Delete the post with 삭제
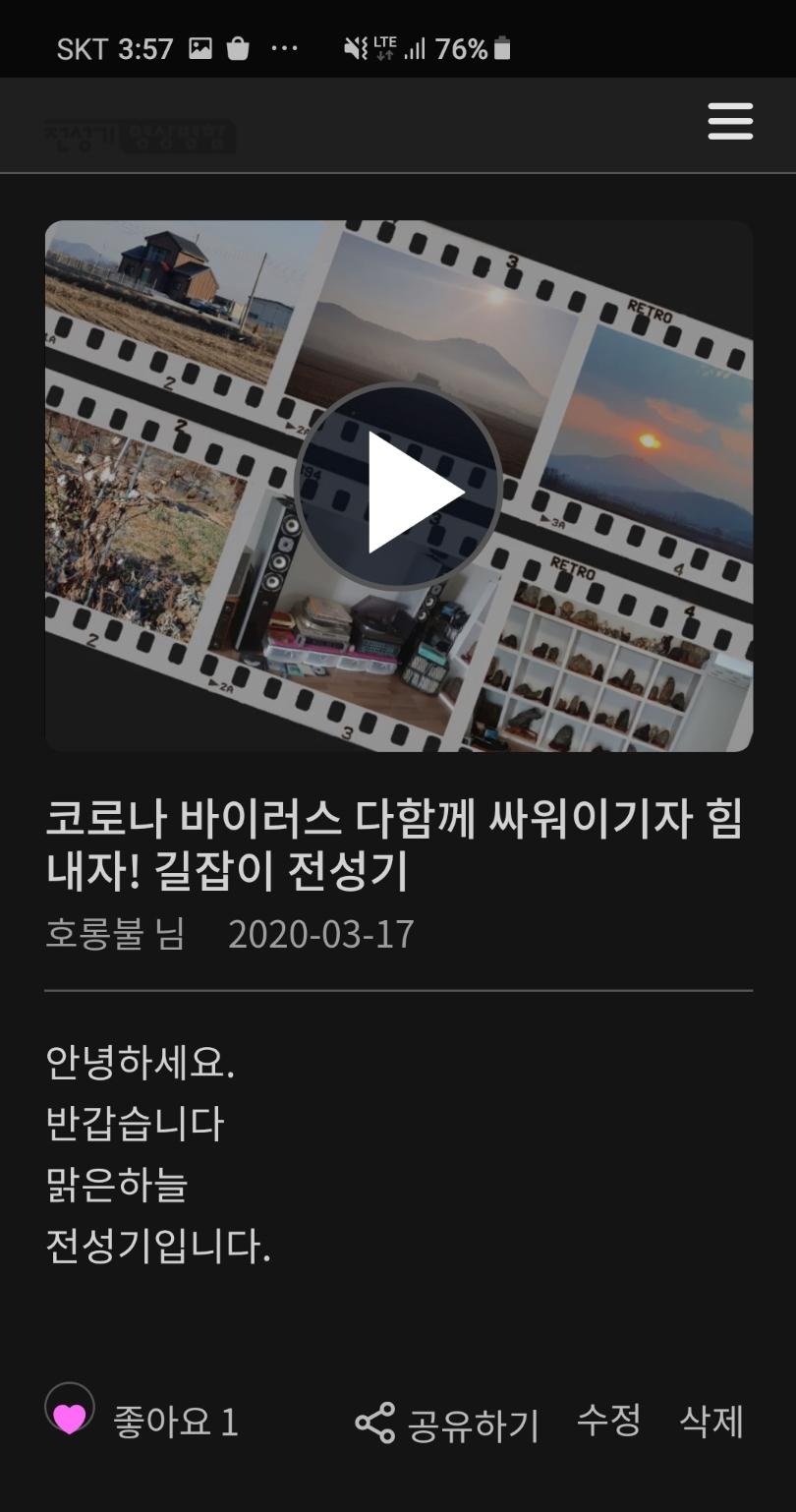Image resolution: width=796 pixels, height=1512 pixels. pyautogui.click(x=711, y=1421)
